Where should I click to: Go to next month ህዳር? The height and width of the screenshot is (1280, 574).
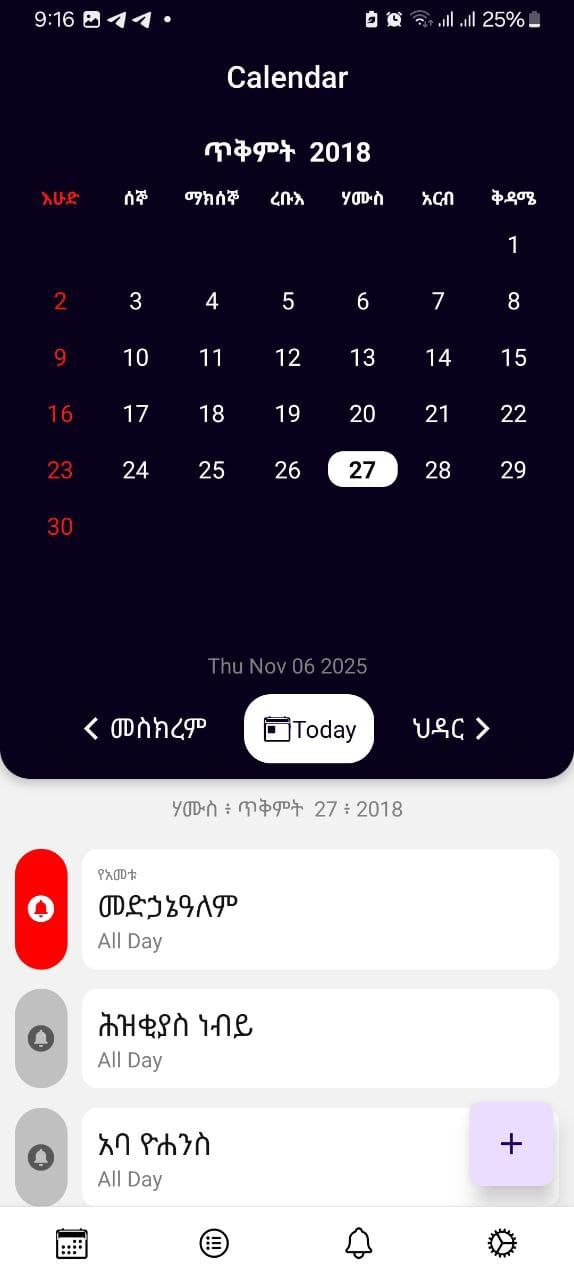(452, 729)
